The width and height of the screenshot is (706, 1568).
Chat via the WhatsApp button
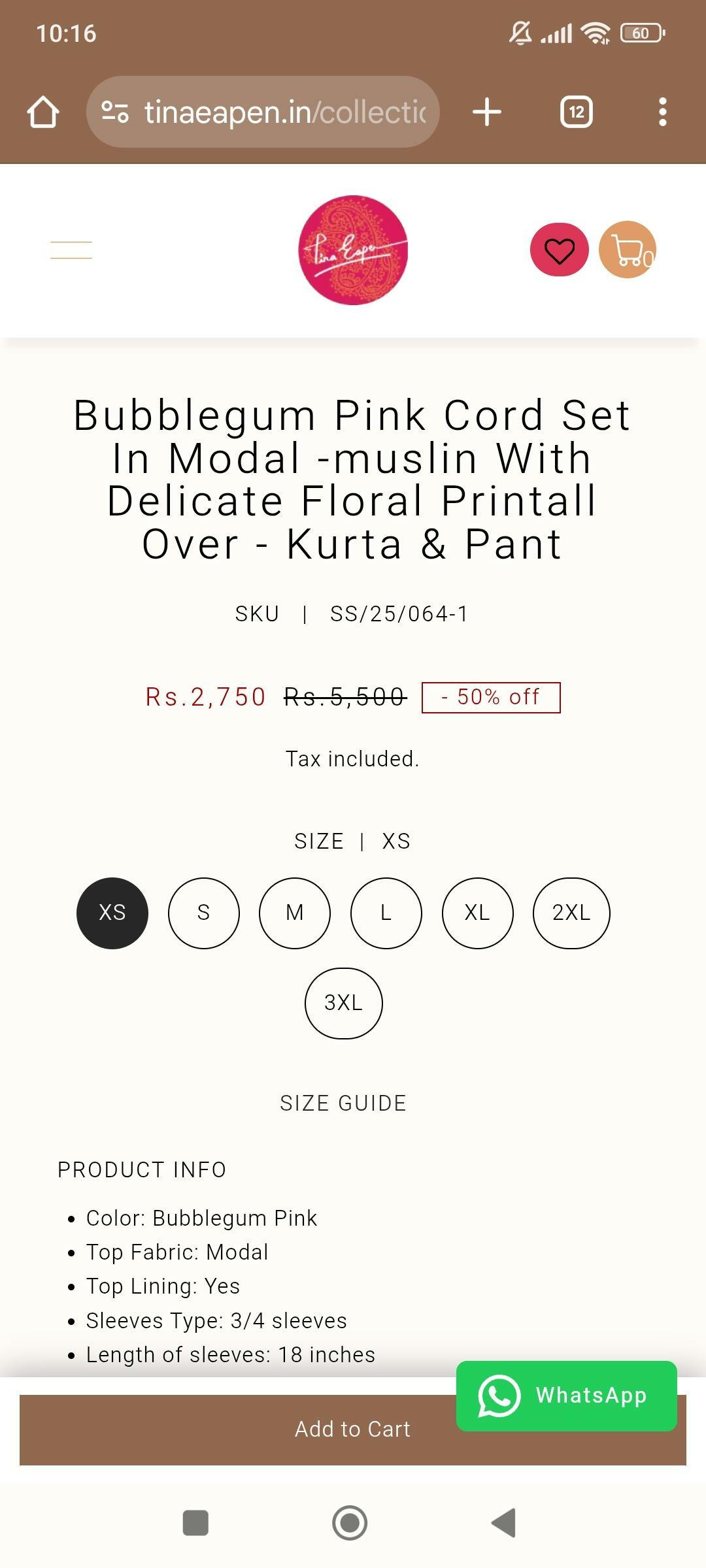pyautogui.click(x=567, y=1396)
